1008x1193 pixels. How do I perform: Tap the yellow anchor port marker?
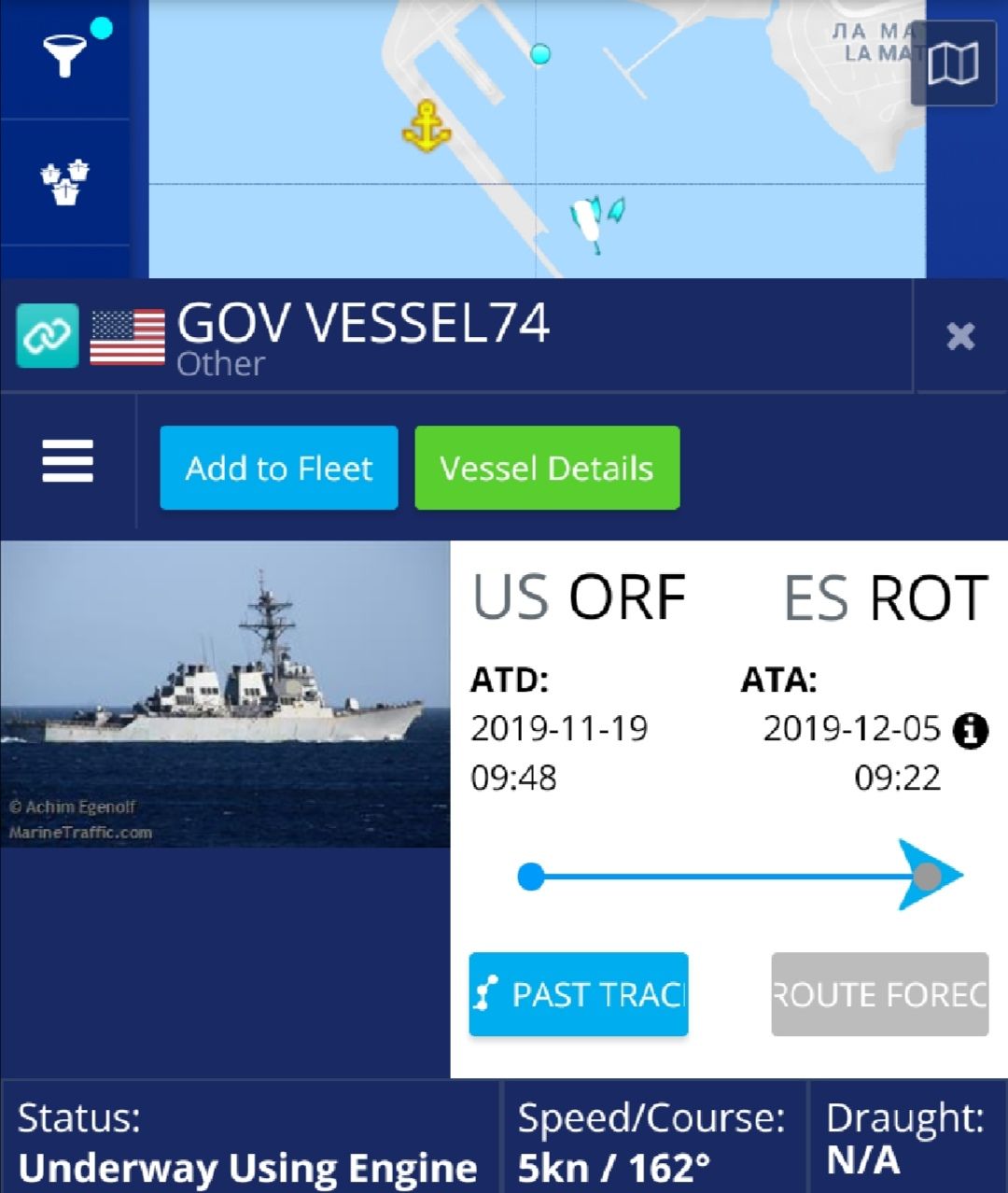[x=427, y=126]
